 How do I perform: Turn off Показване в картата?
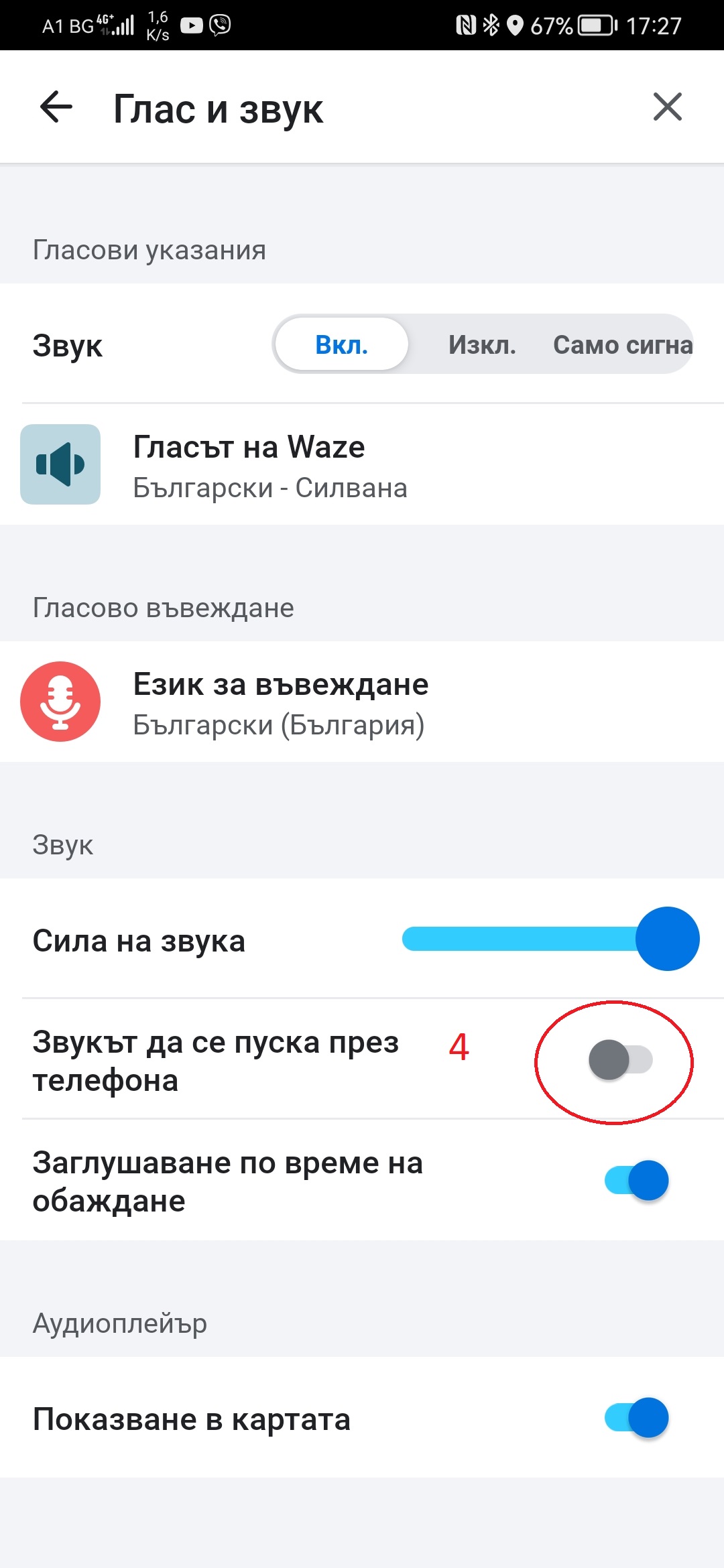[636, 1418]
